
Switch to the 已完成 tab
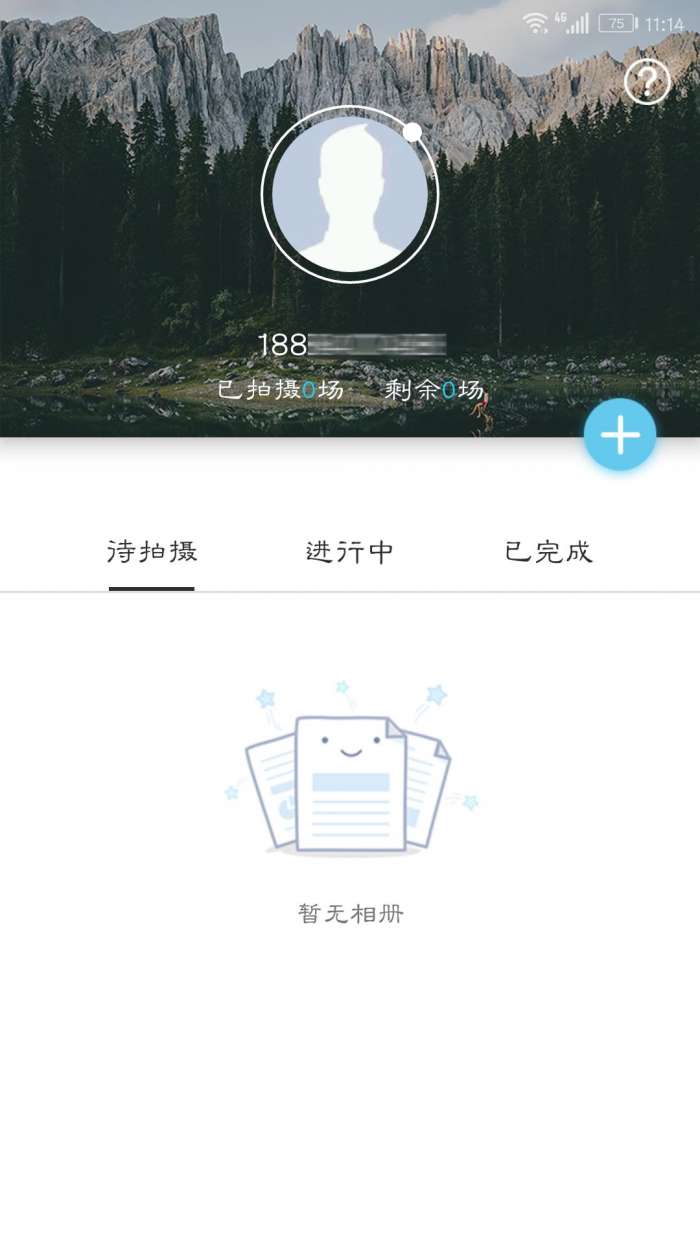pos(548,551)
